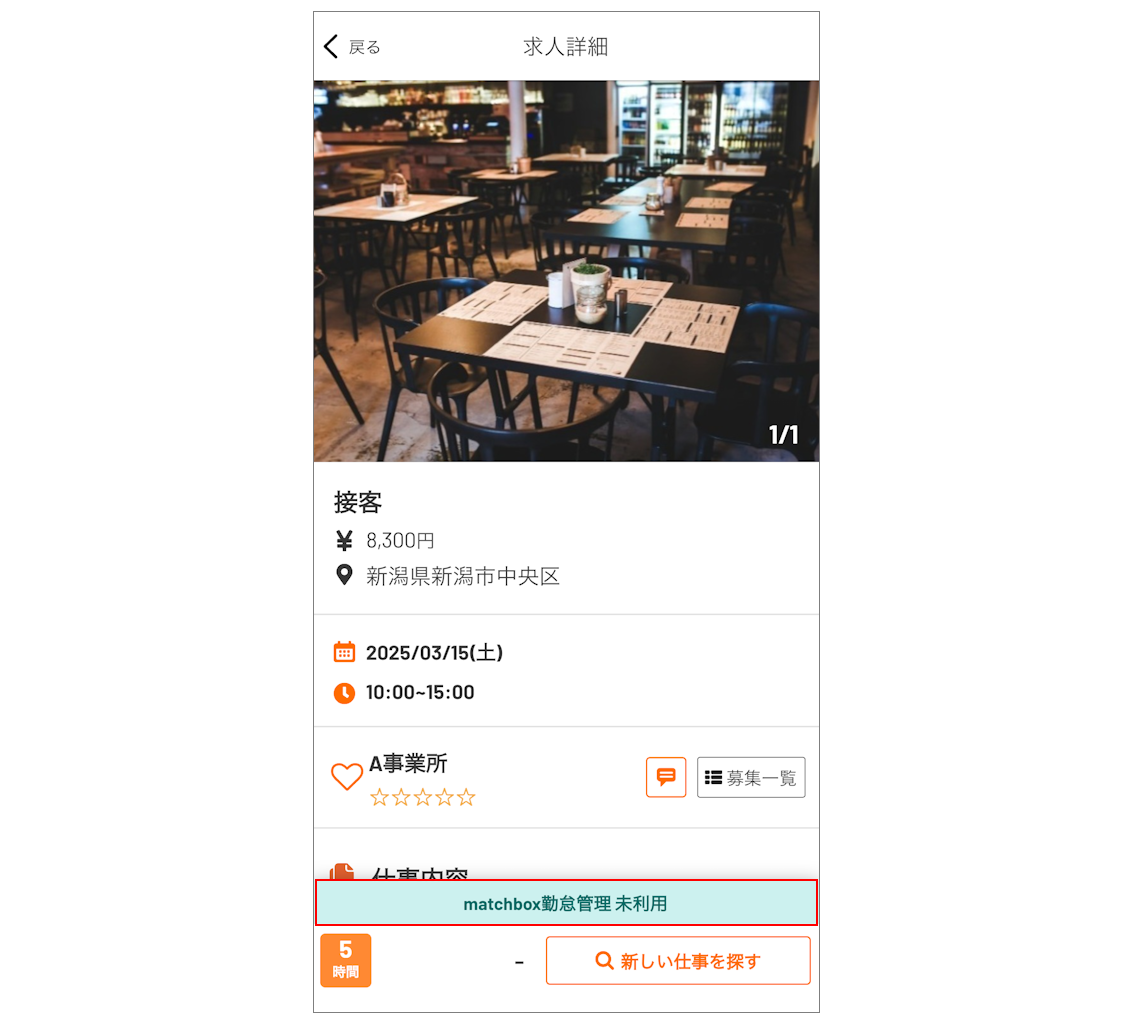Image resolution: width=1134 pixels, height=1021 pixels.
Task: Open the message chat icon for A事業所
Action: tap(666, 777)
